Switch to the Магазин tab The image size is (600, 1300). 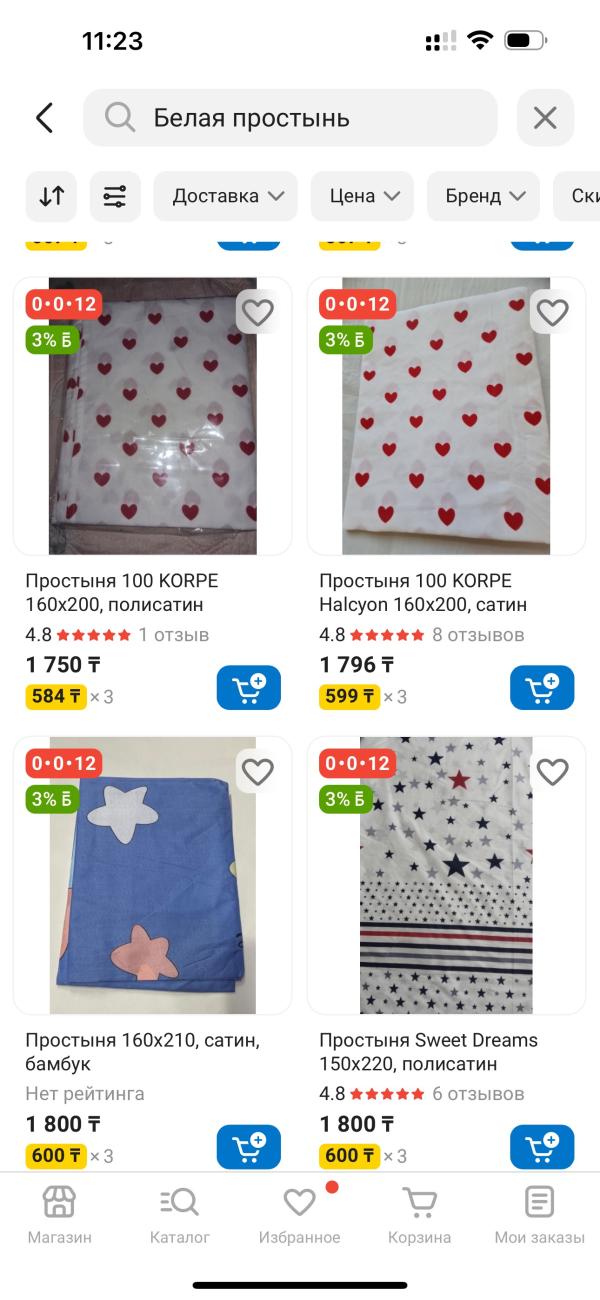pos(59,1215)
